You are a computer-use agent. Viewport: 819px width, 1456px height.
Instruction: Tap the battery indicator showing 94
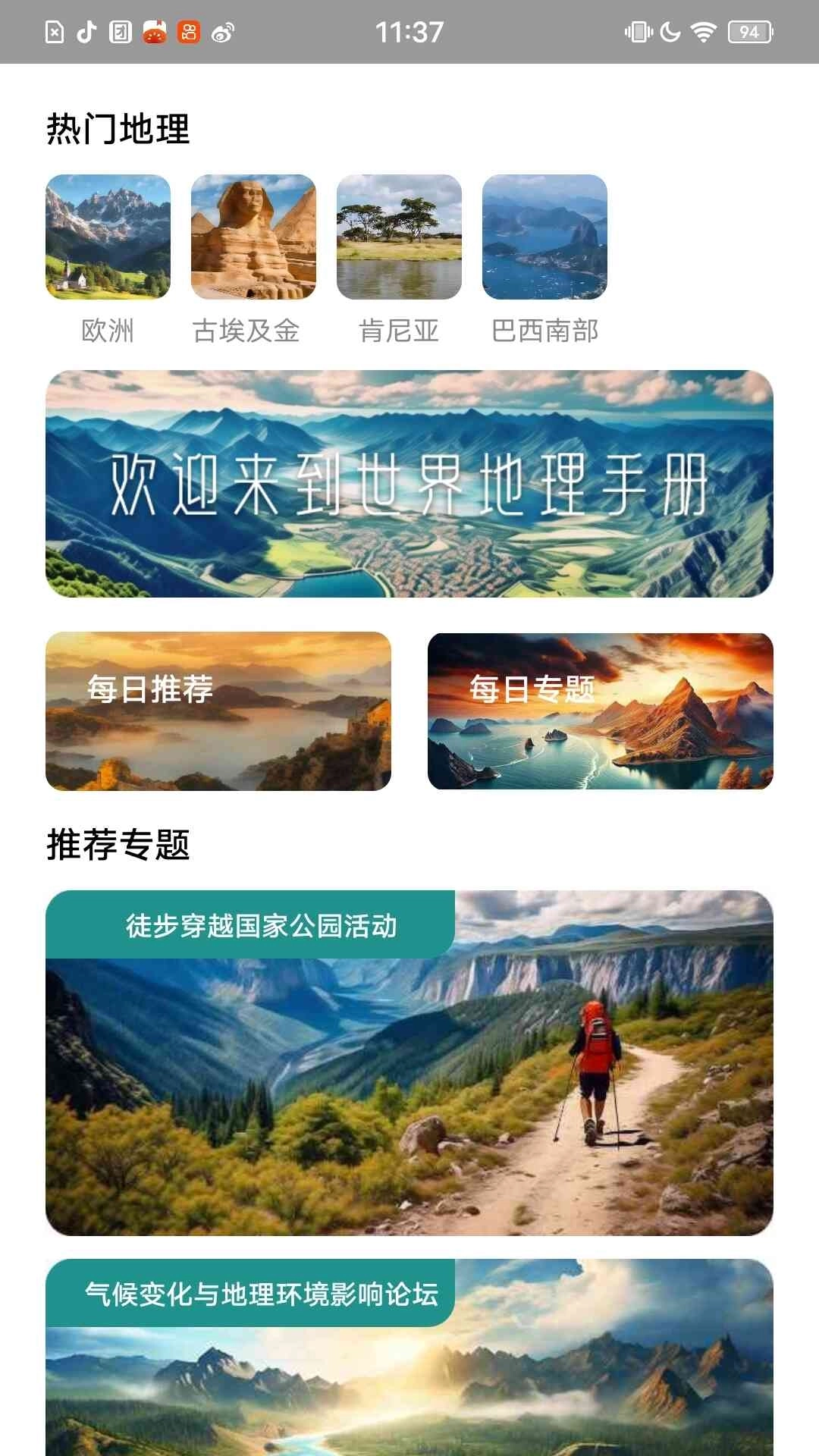click(x=748, y=30)
